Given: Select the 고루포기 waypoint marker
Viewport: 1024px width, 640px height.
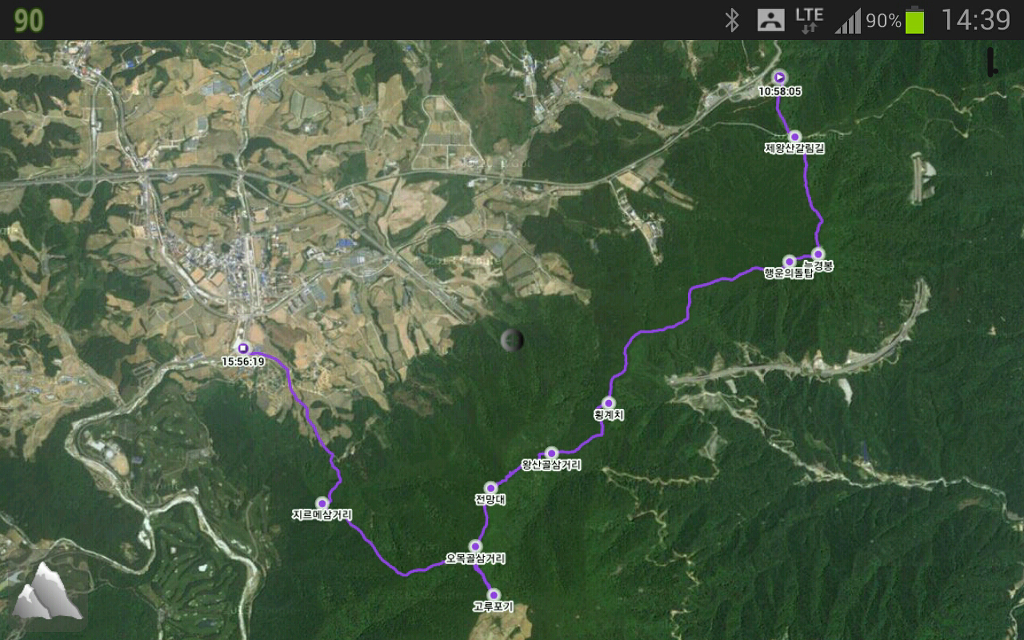Looking at the screenshot, I should click(493, 594).
